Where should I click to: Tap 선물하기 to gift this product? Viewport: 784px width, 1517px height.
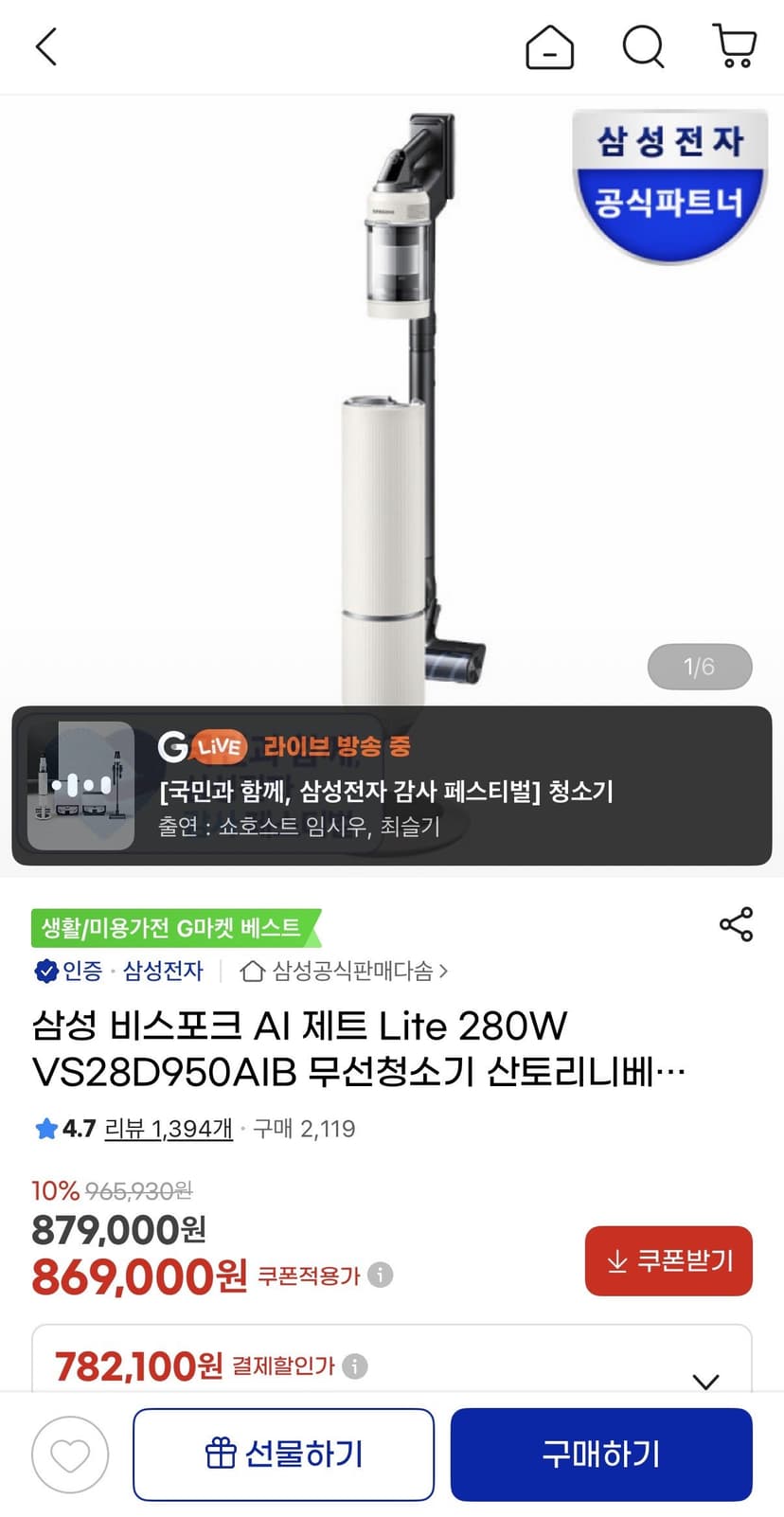click(283, 1455)
